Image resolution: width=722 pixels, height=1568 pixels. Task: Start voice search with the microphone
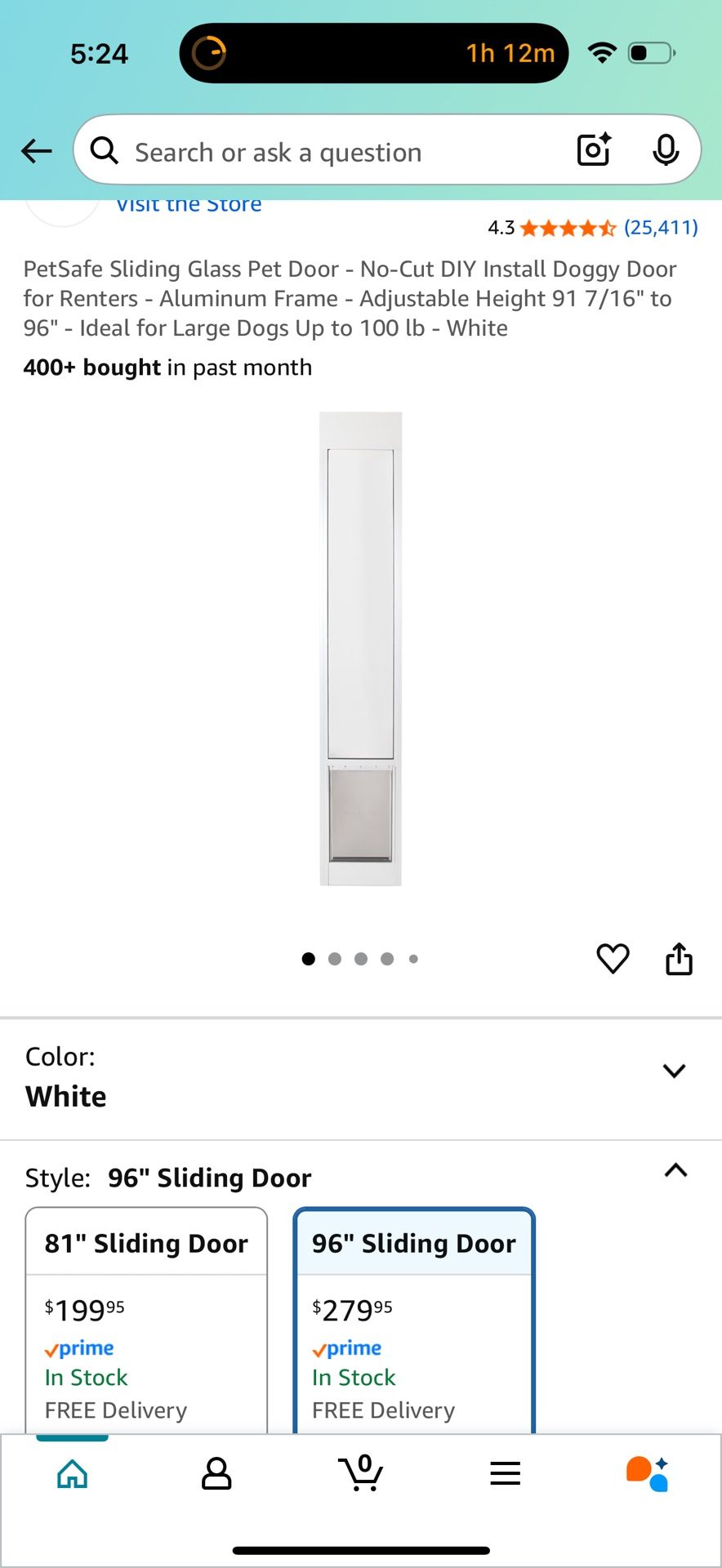click(666, 150)
